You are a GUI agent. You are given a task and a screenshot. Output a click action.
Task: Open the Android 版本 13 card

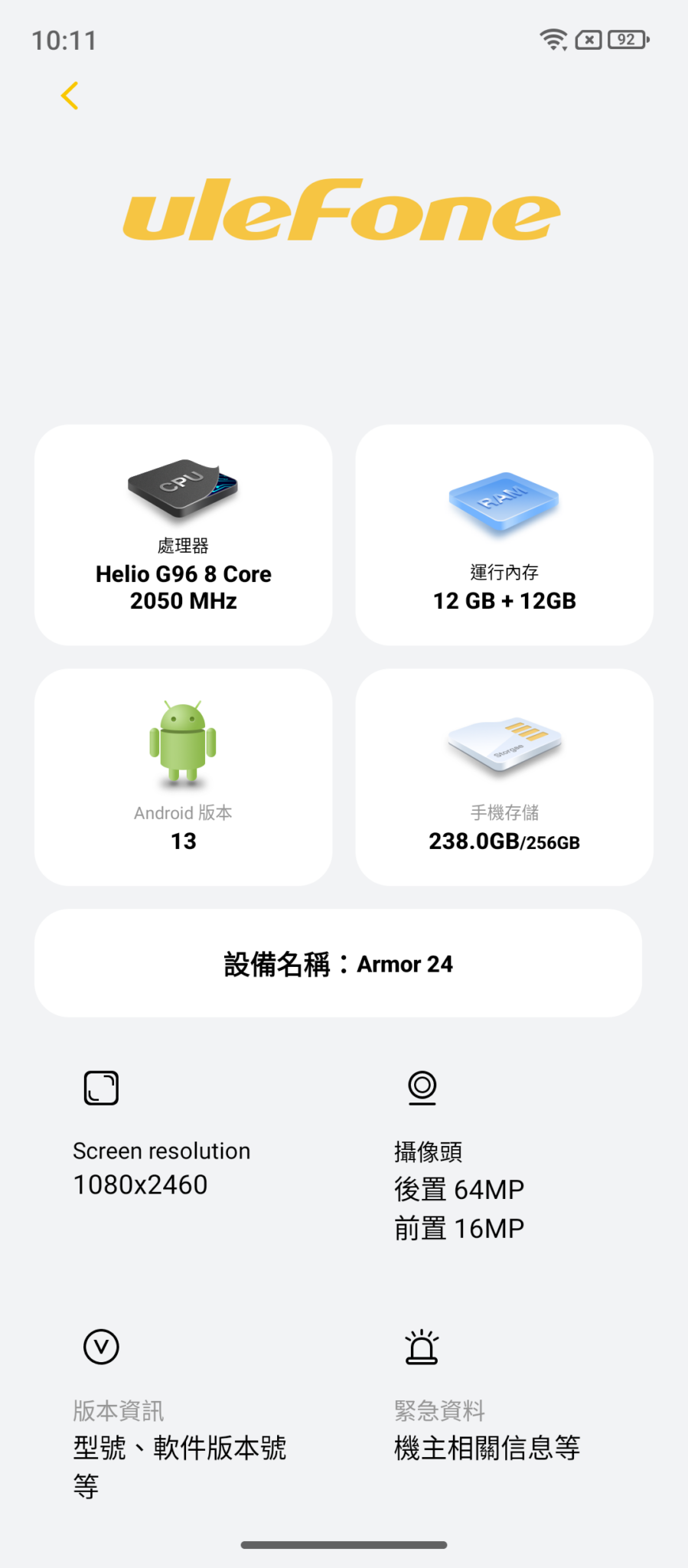184,777
